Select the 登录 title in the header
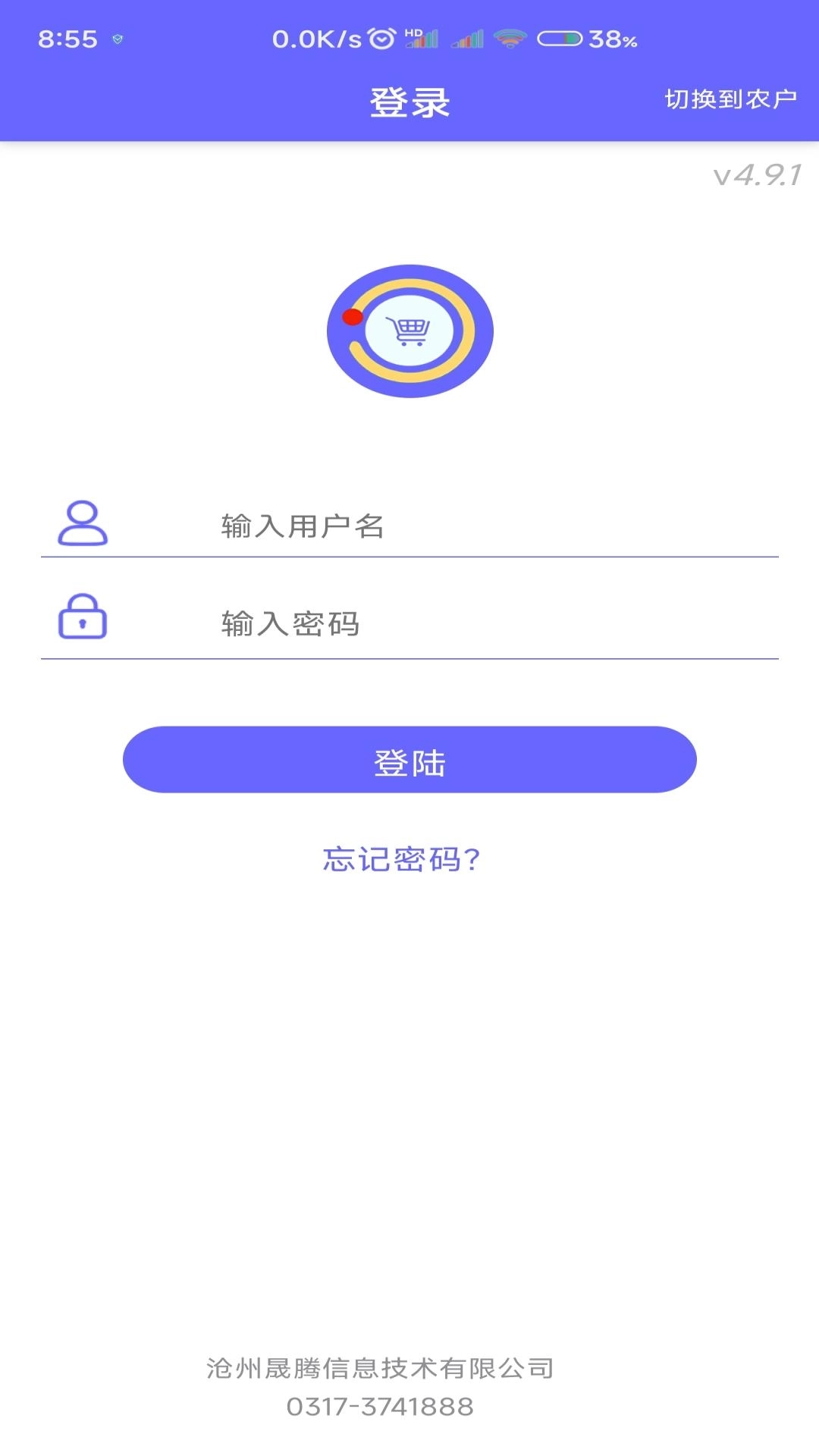This screenshot has height=1456, width=819. click(409, 101)
